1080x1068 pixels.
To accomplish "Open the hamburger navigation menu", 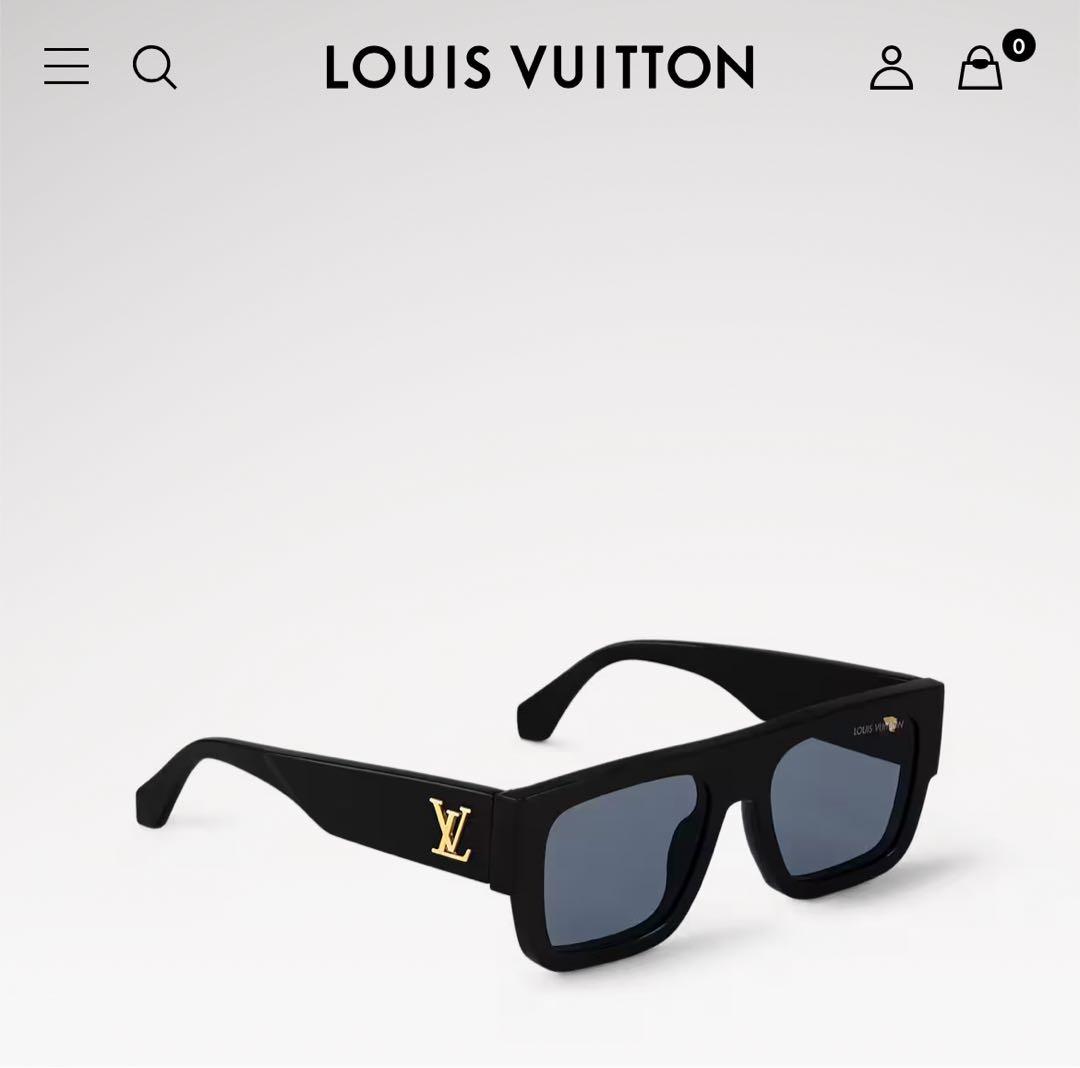I will 66,67.
